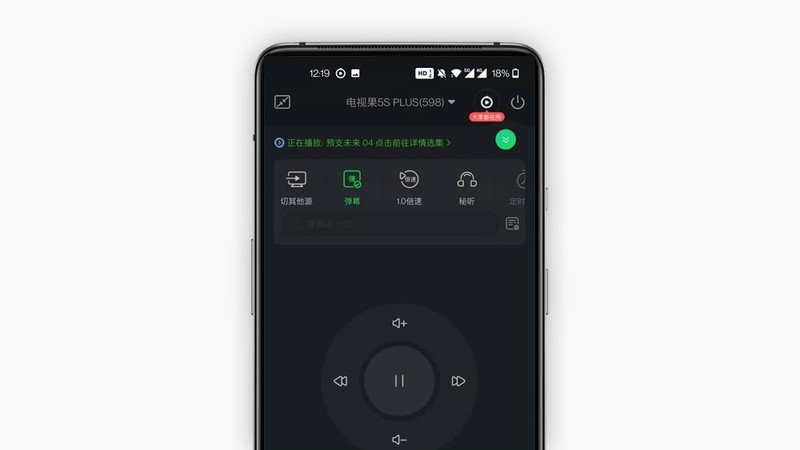Open the danmaku settings list icon
The width and height of the screenshot is (800, 450).
[512, 224]
